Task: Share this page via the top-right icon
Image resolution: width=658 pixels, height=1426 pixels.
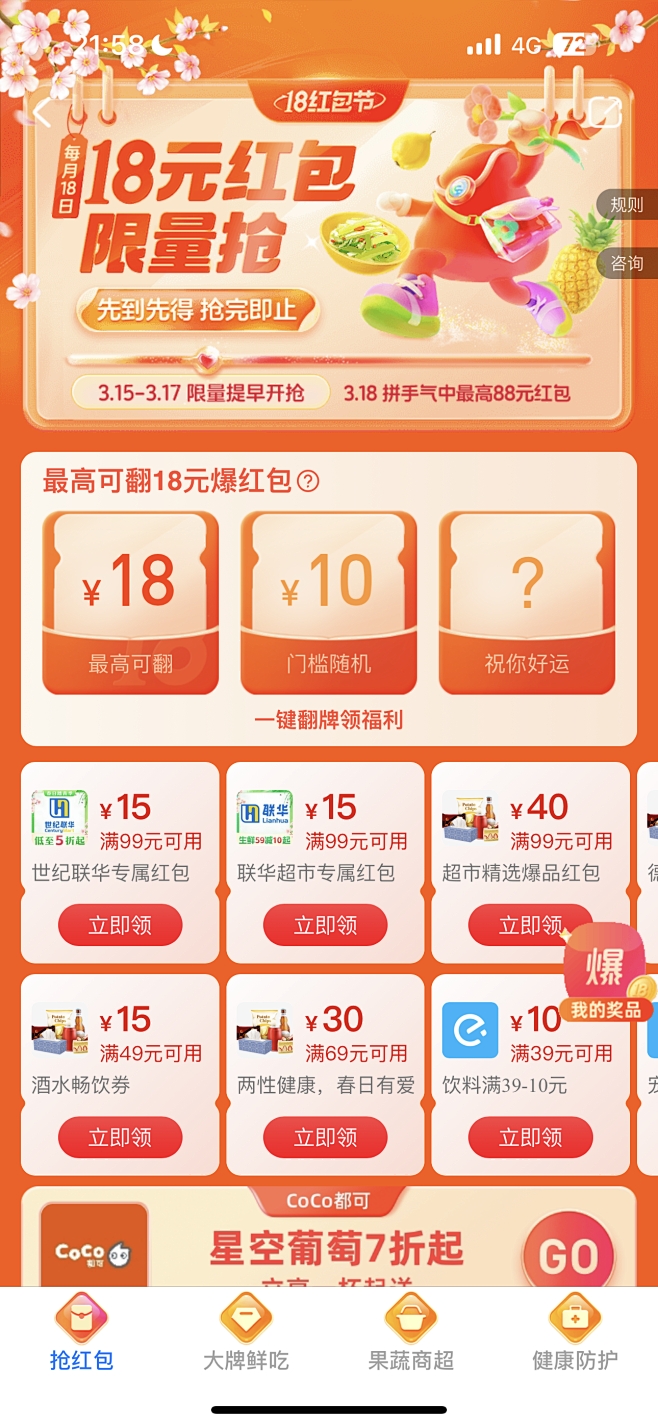Action: (606, 112)
